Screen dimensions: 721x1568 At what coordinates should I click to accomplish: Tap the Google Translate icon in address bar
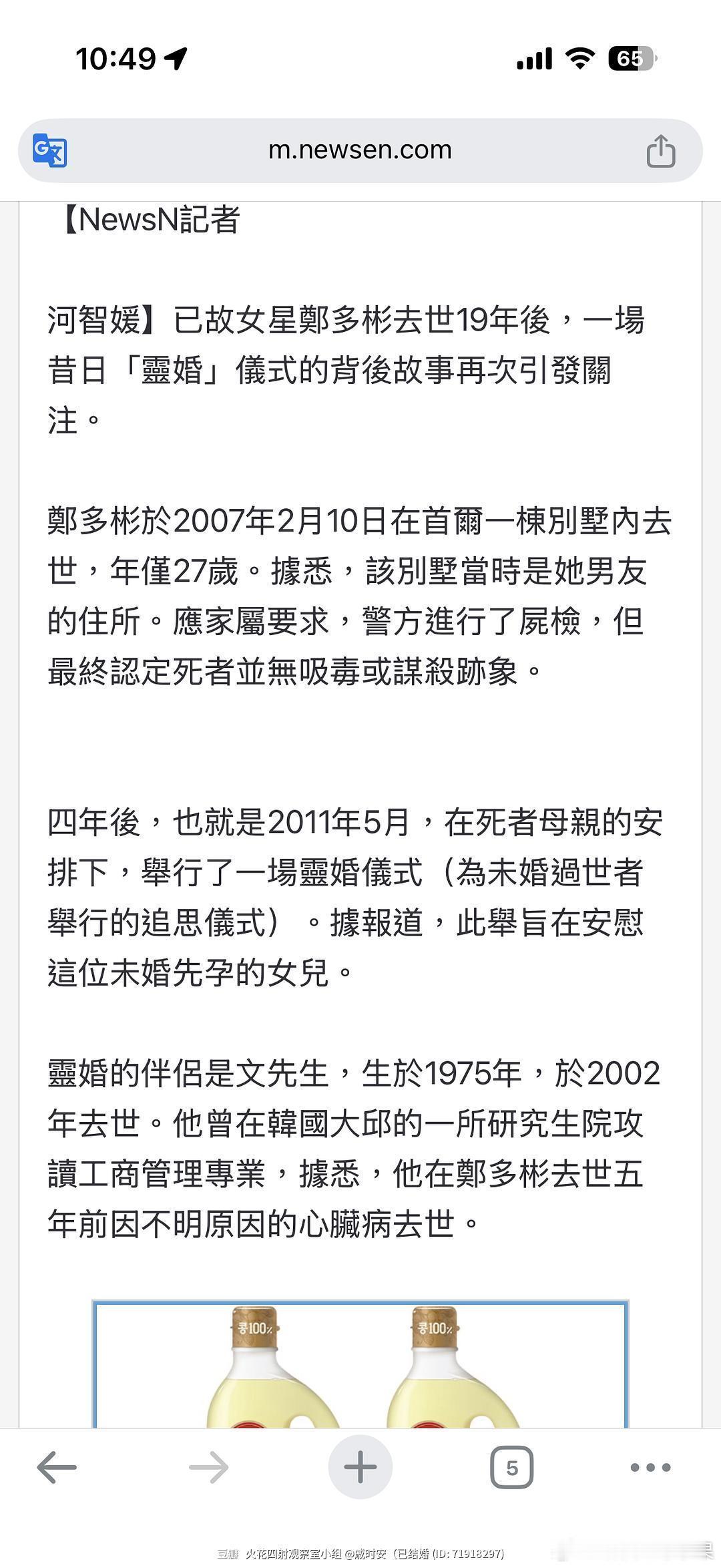pyautogui.click(x=50, y=150)
